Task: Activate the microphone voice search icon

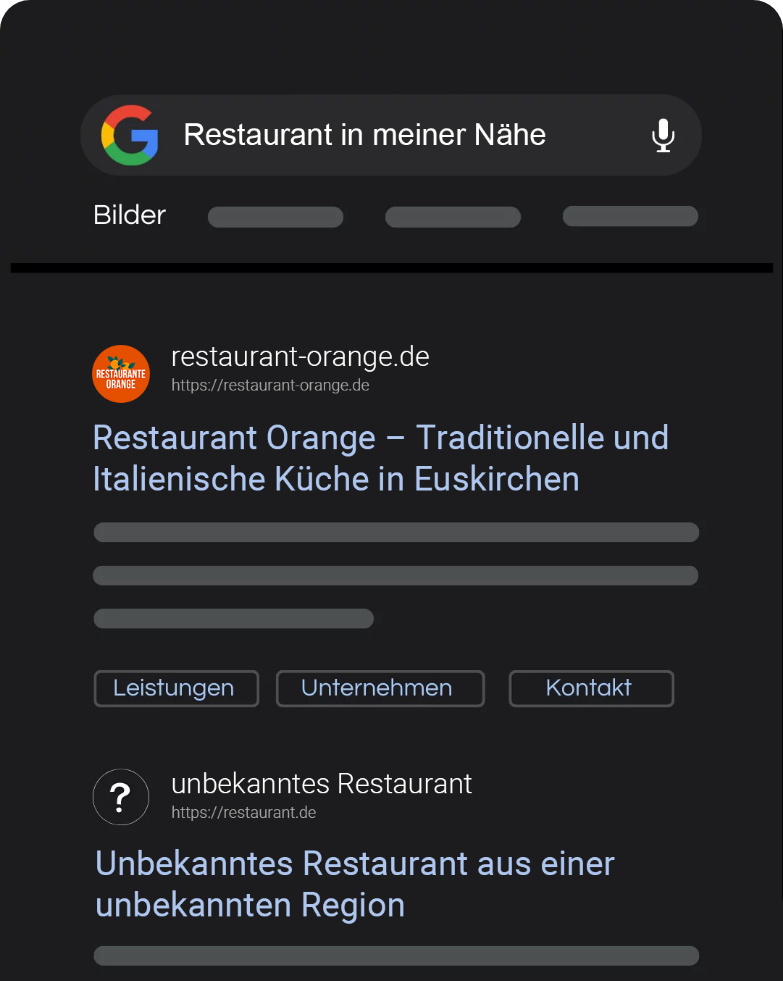Action: click(x=662, y=135)
